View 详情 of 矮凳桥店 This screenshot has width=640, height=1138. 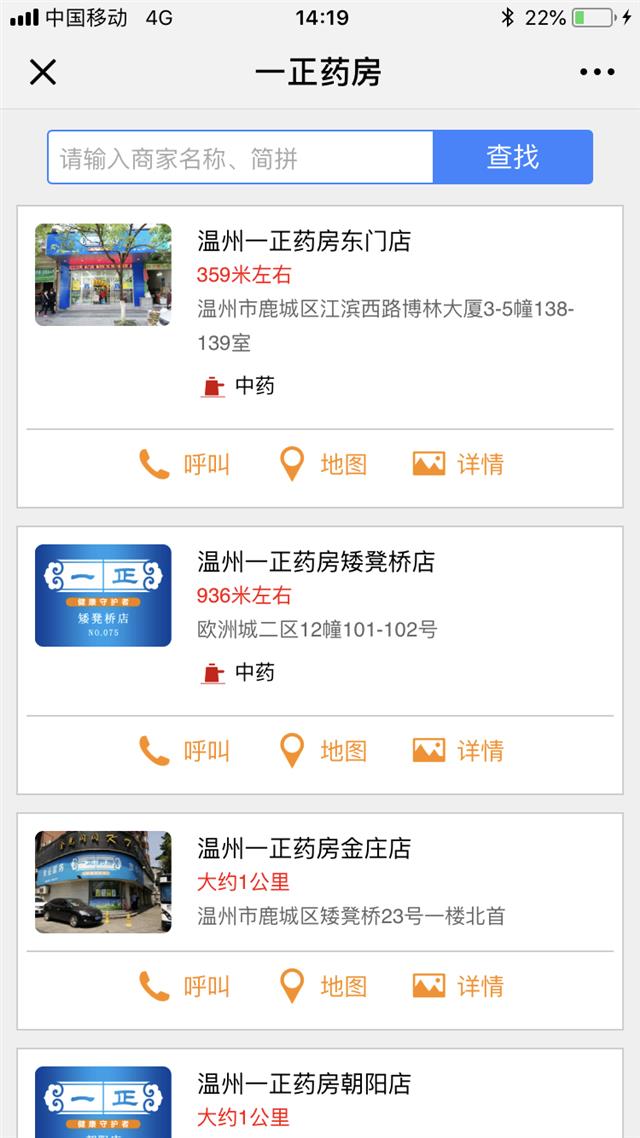coord(458,751)
